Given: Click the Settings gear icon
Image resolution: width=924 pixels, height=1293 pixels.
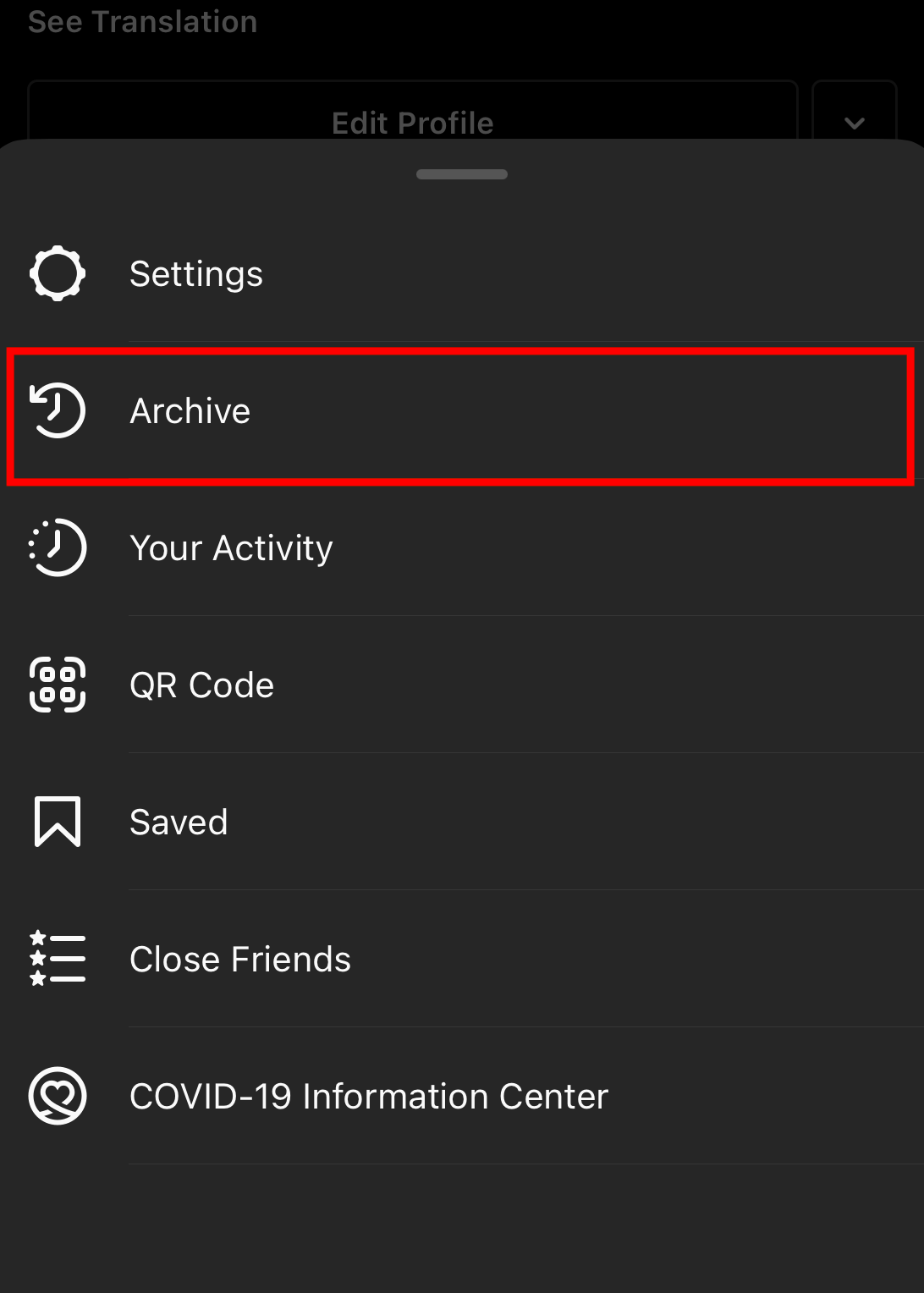Looking at the screenshot, I should point(58,272).
